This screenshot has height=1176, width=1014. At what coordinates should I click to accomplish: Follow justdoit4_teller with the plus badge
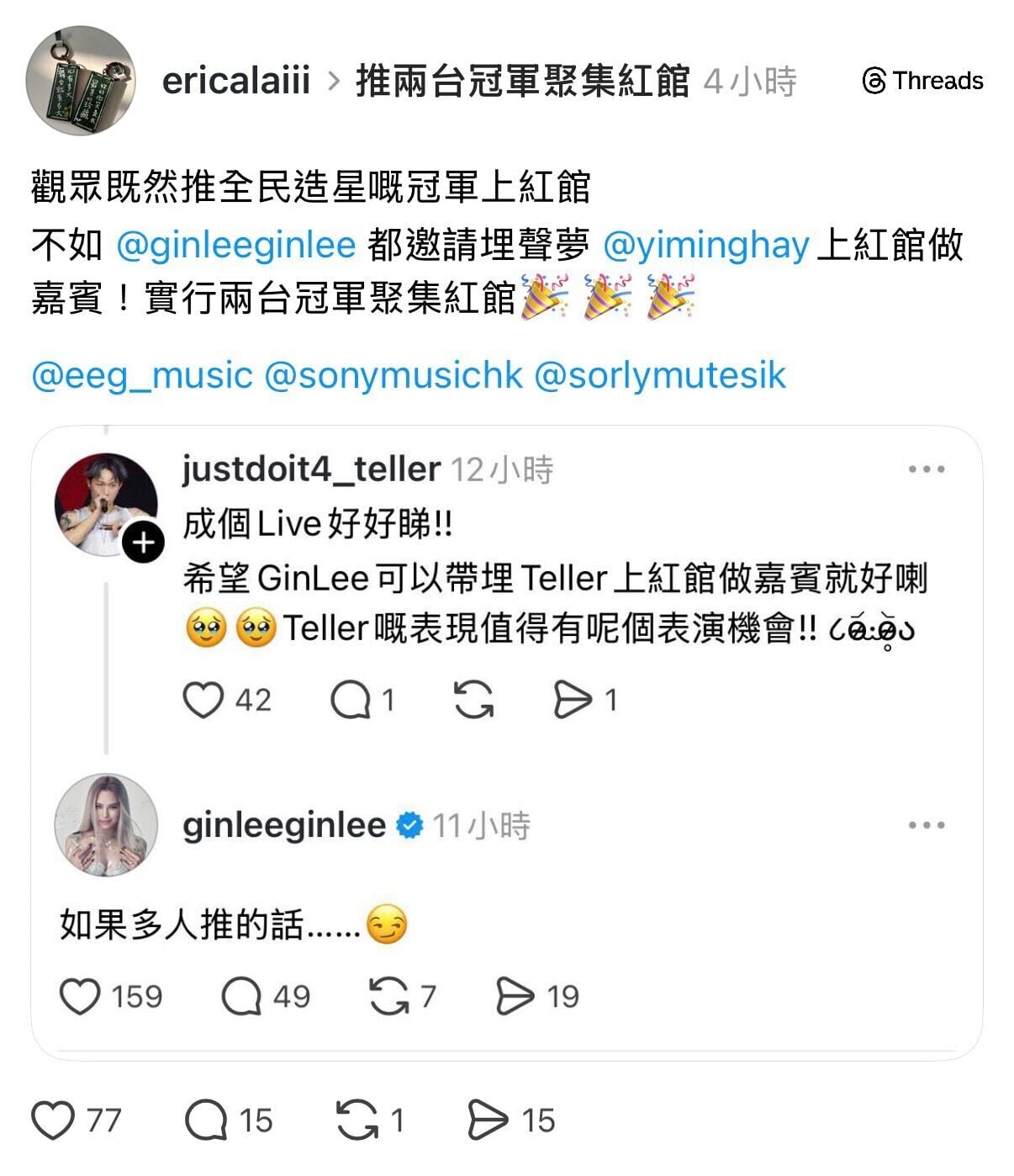143,543
